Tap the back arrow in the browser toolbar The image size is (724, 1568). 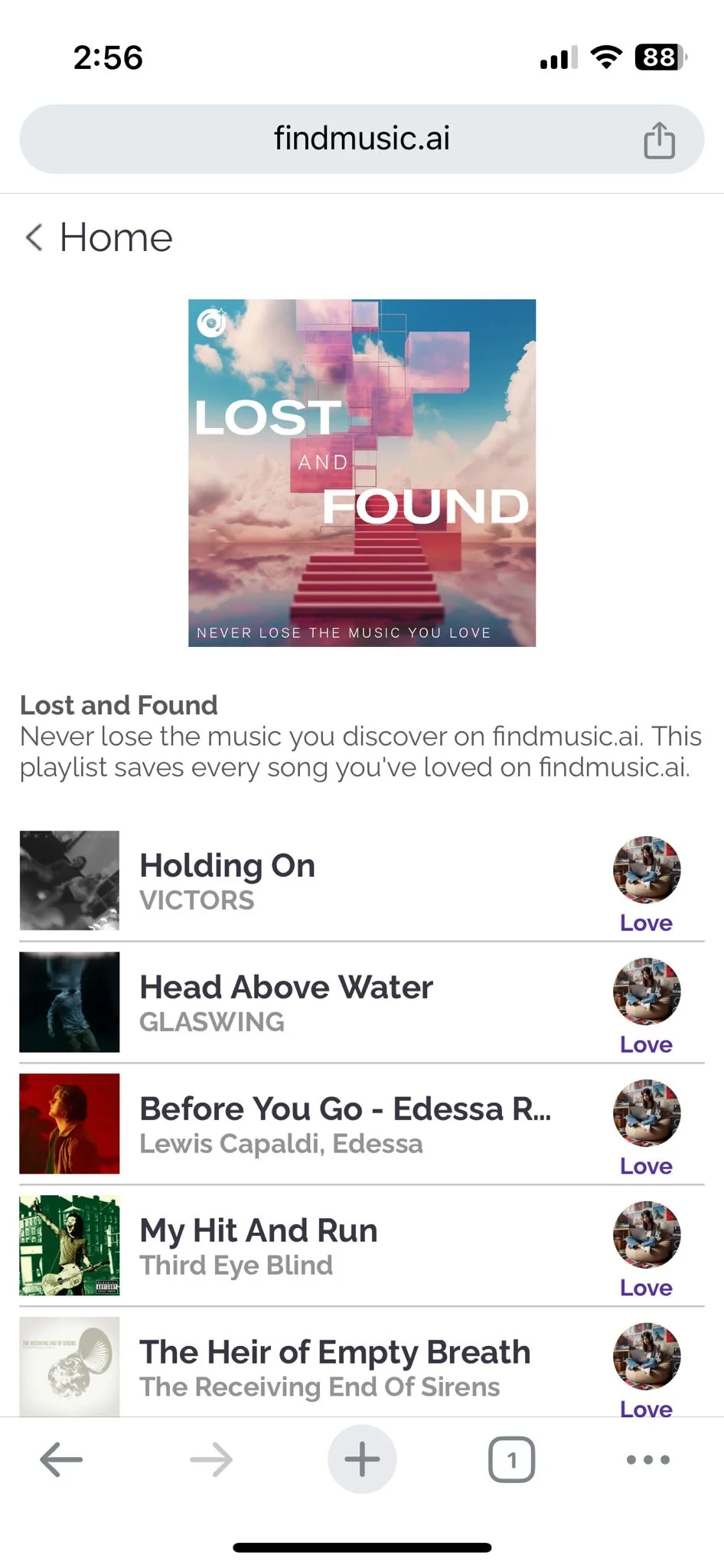pyautogui.click(x=61, y=1459)
